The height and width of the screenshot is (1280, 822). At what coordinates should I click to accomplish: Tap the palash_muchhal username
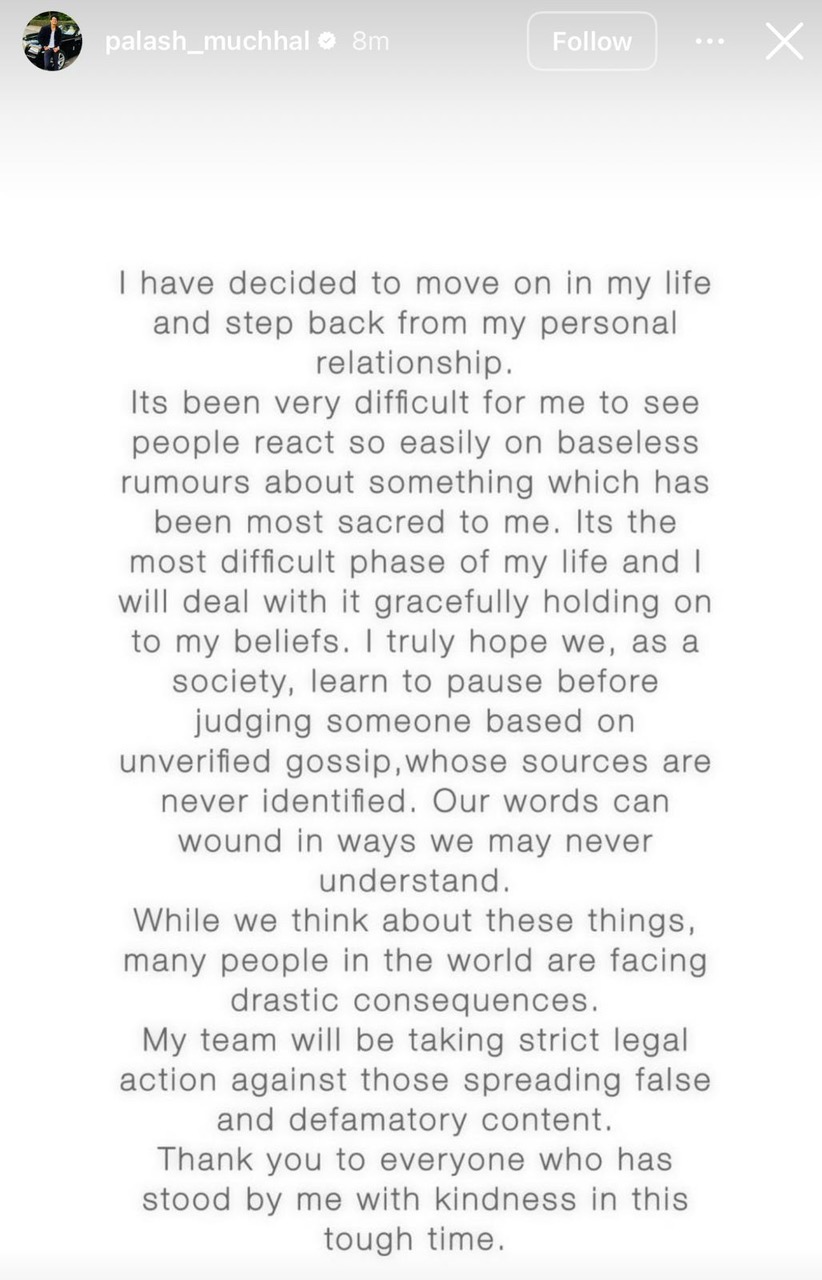pos(207,41)
